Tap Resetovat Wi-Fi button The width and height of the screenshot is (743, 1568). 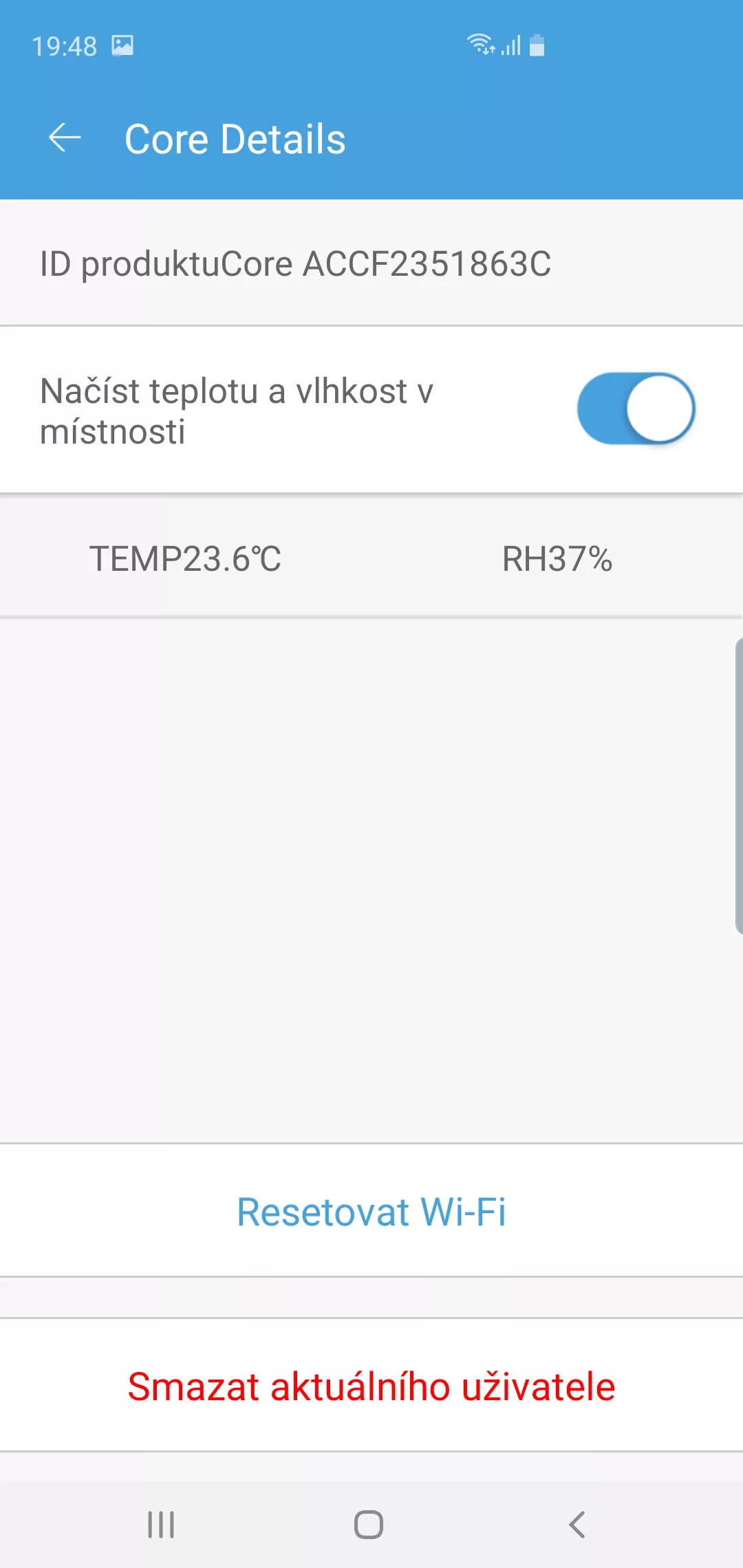click(x=371, y=1212)
